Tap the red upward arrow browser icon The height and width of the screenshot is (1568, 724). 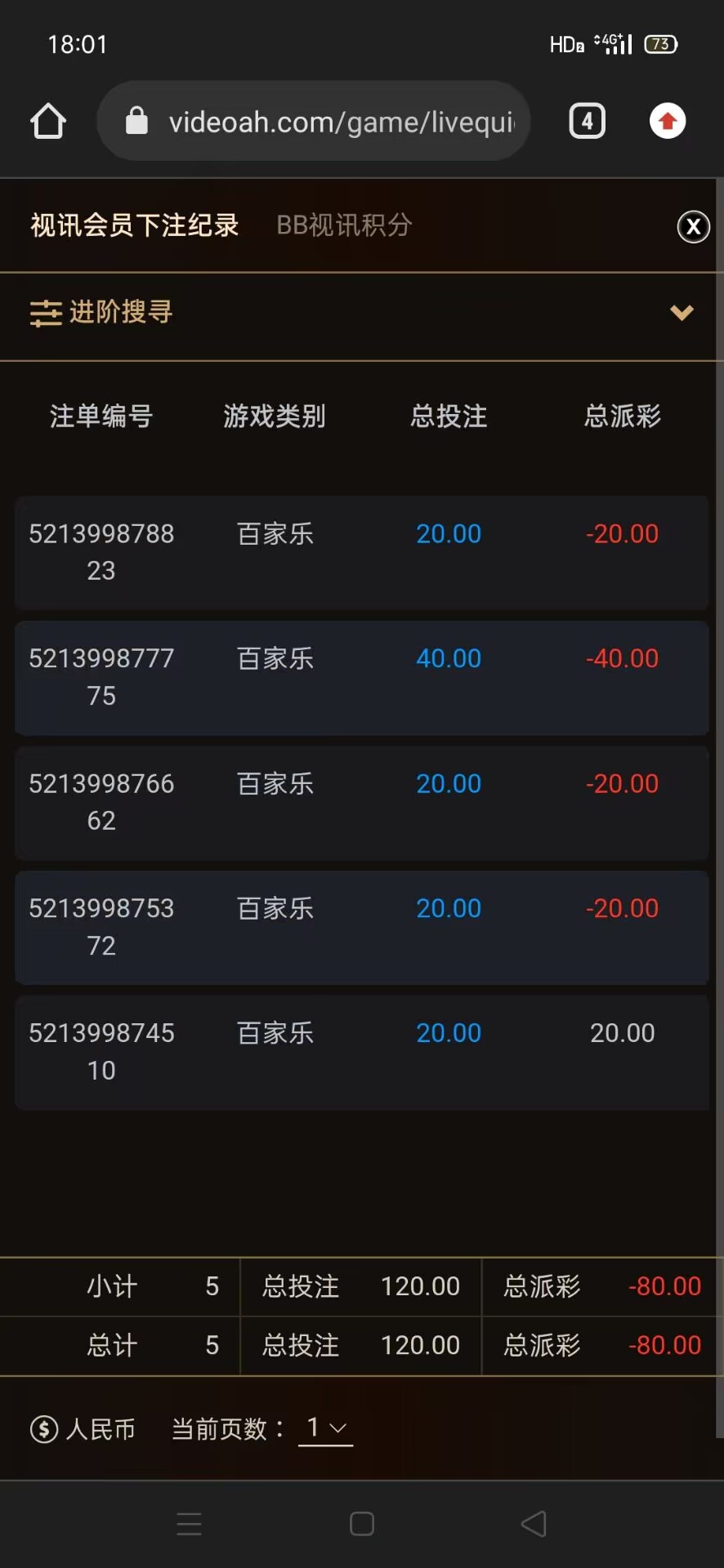[668, 122]
